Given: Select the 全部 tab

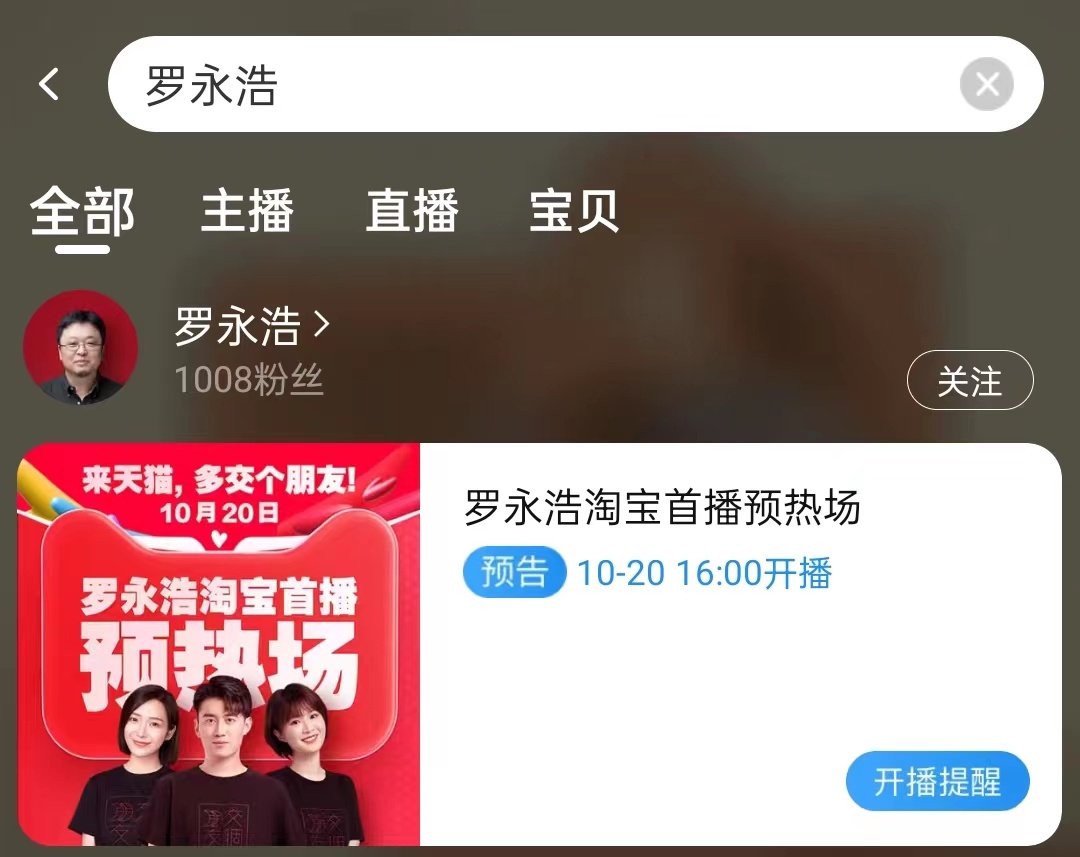Looking at the screenshot, I should 82,212.
